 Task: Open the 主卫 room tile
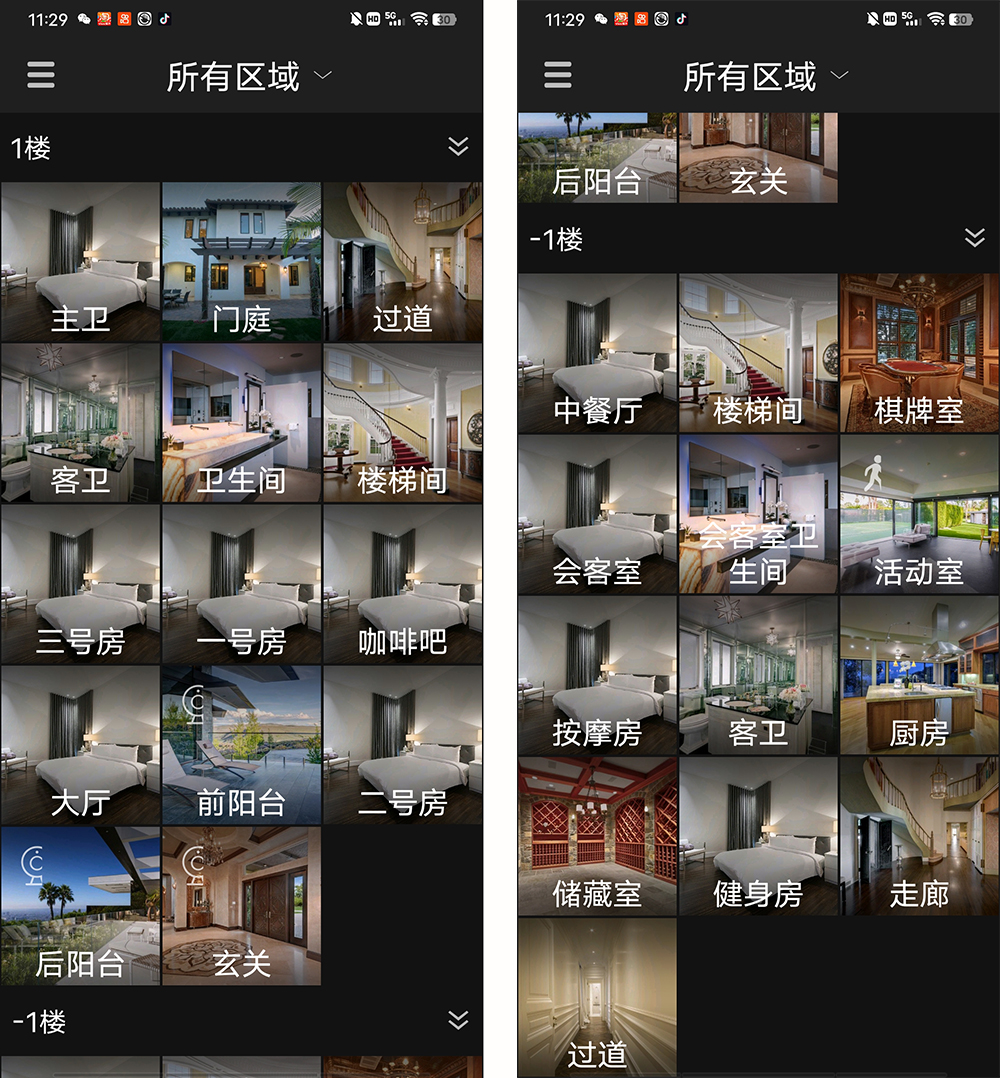click(x=80, y=262)
